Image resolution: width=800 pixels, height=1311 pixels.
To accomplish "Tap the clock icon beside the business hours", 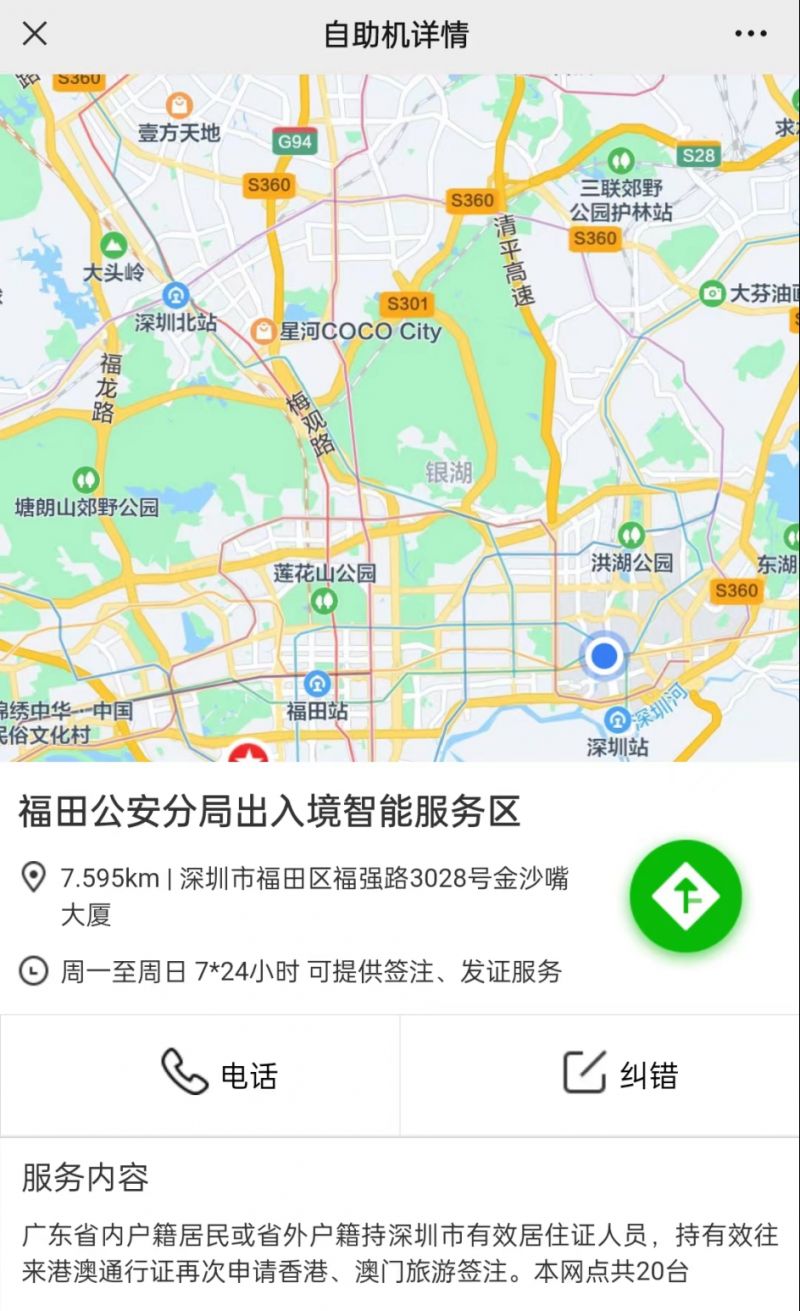I will click(31, 969).
